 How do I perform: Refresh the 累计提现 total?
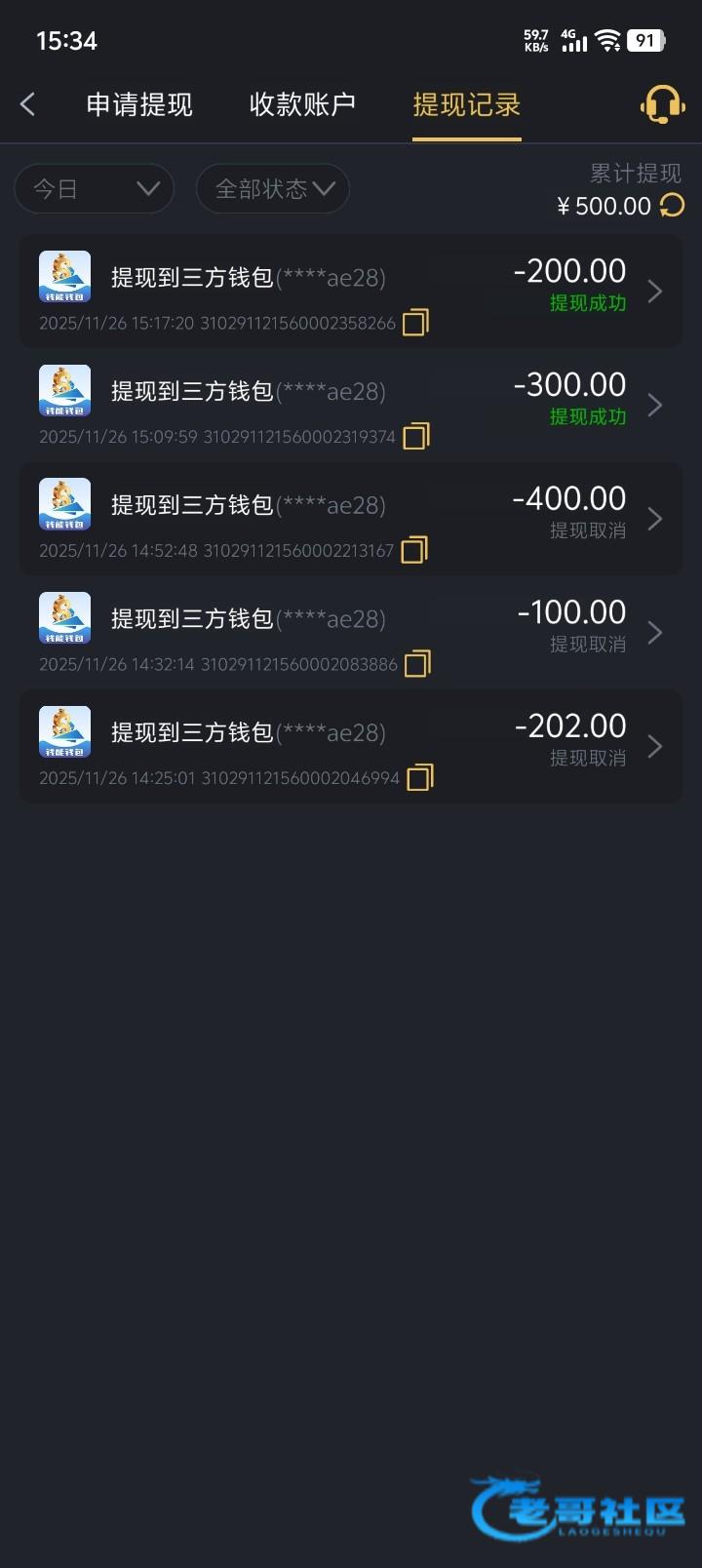pyautogui.click(x=673, y=206)
